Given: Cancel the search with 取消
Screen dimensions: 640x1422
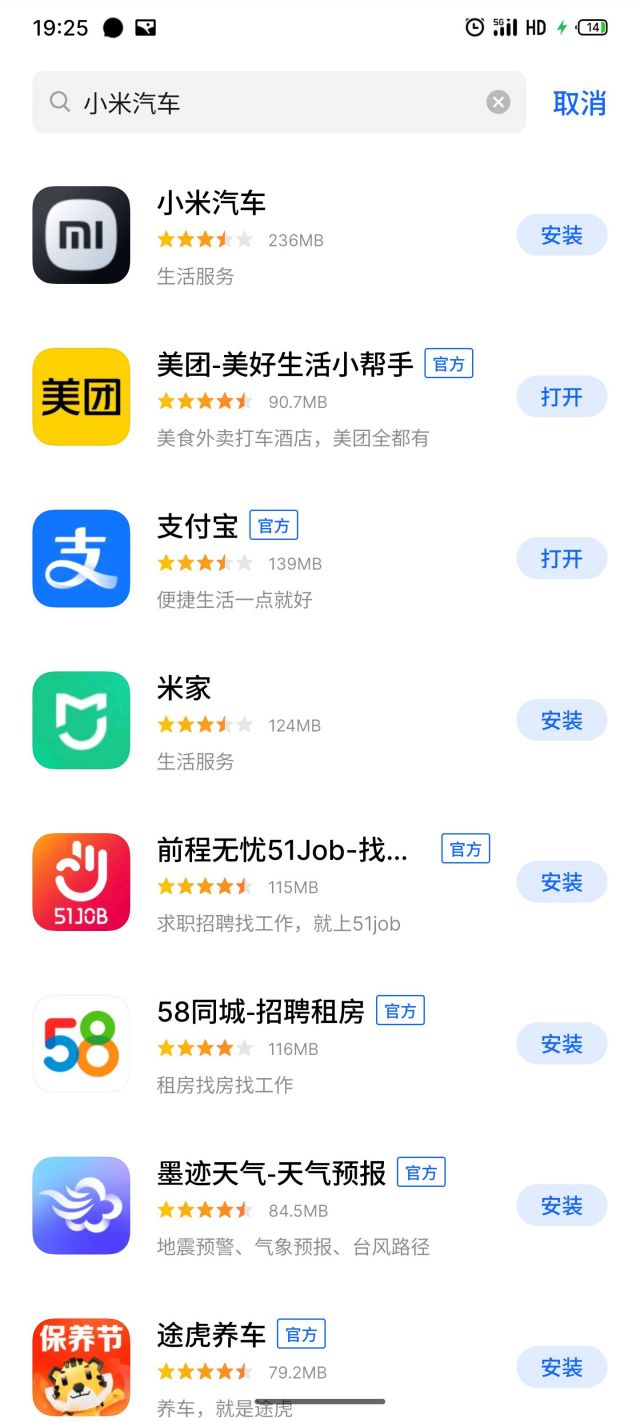Looking at the screenshot, I should tap(579, 103).
